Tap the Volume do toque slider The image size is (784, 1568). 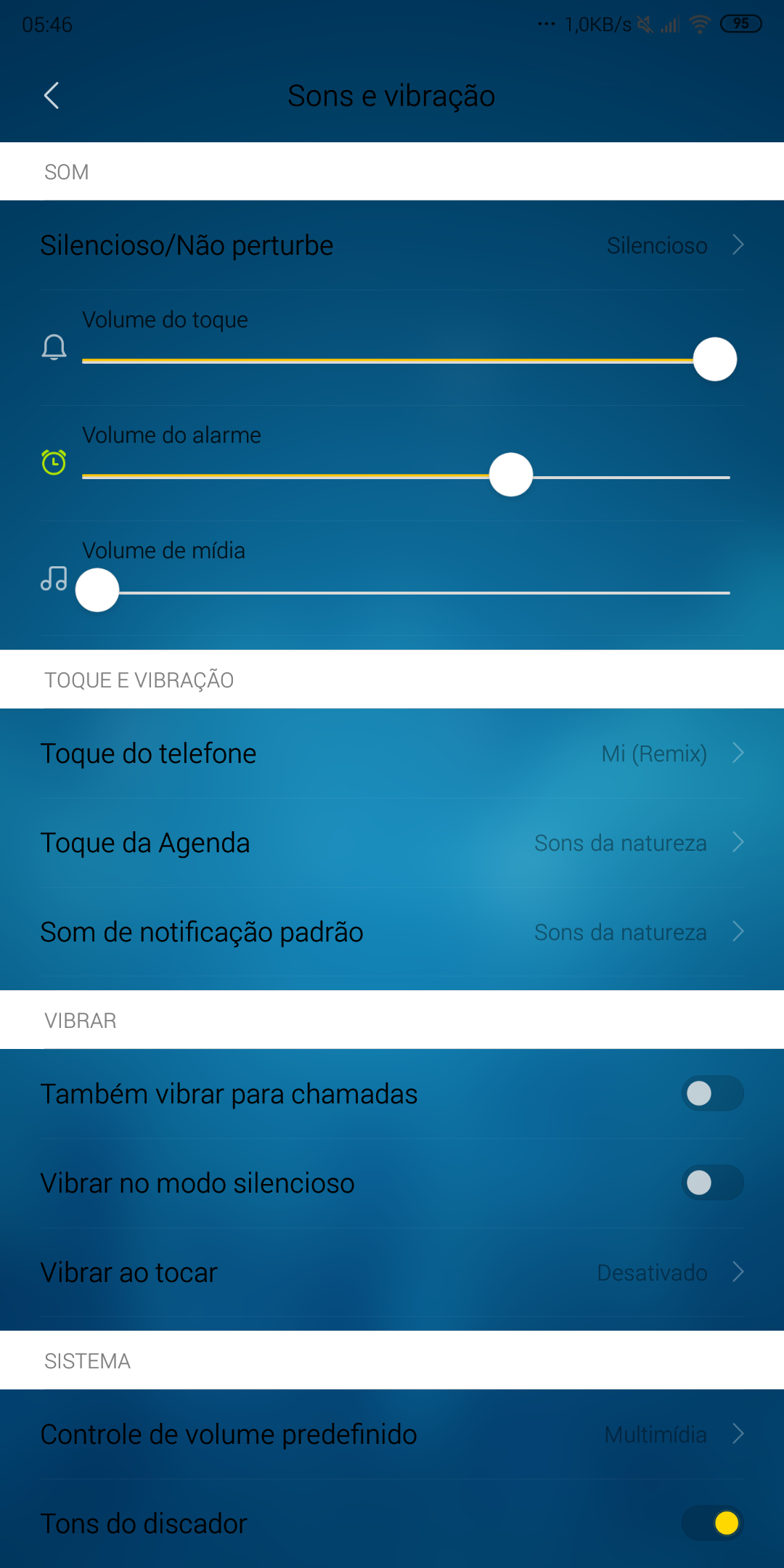point(406,360)
